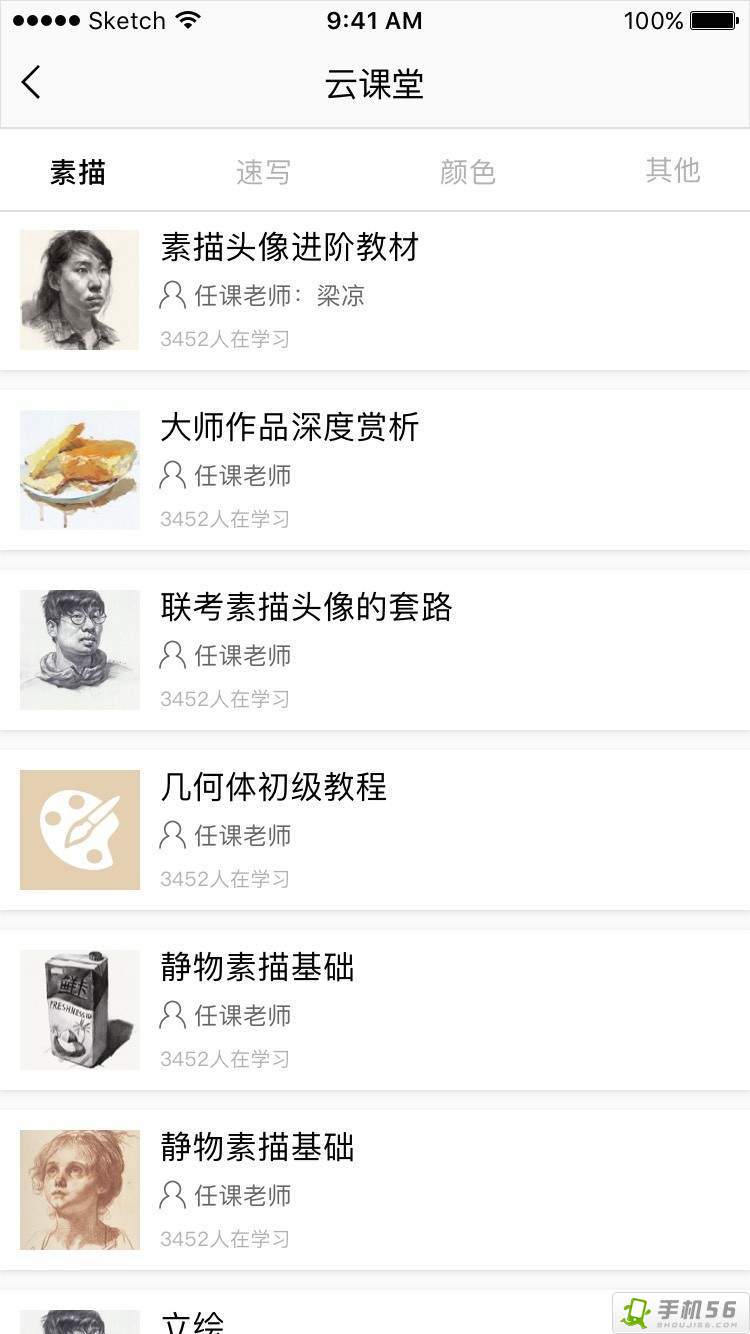Open 静物素描基础 with the milk carton thumbnail
The height and width of the screenshot is (1334, 750).
point(258,967)
